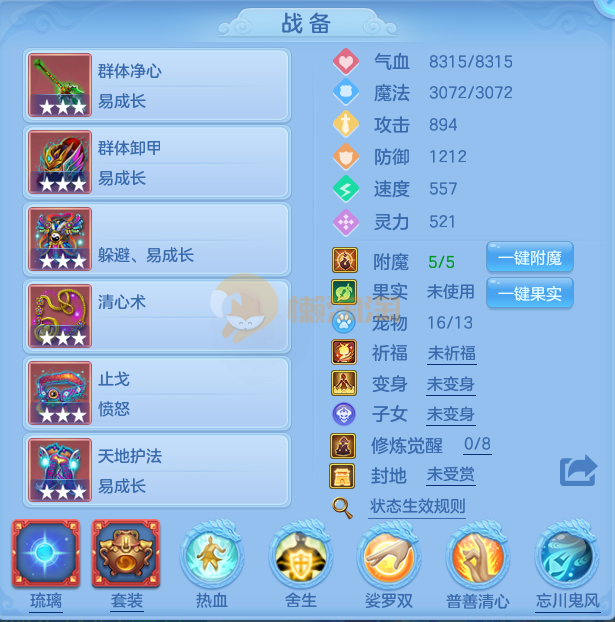Viewport: 615px width, 622px height.
Task: Open the 琉璃 slot
Action: 45,554
